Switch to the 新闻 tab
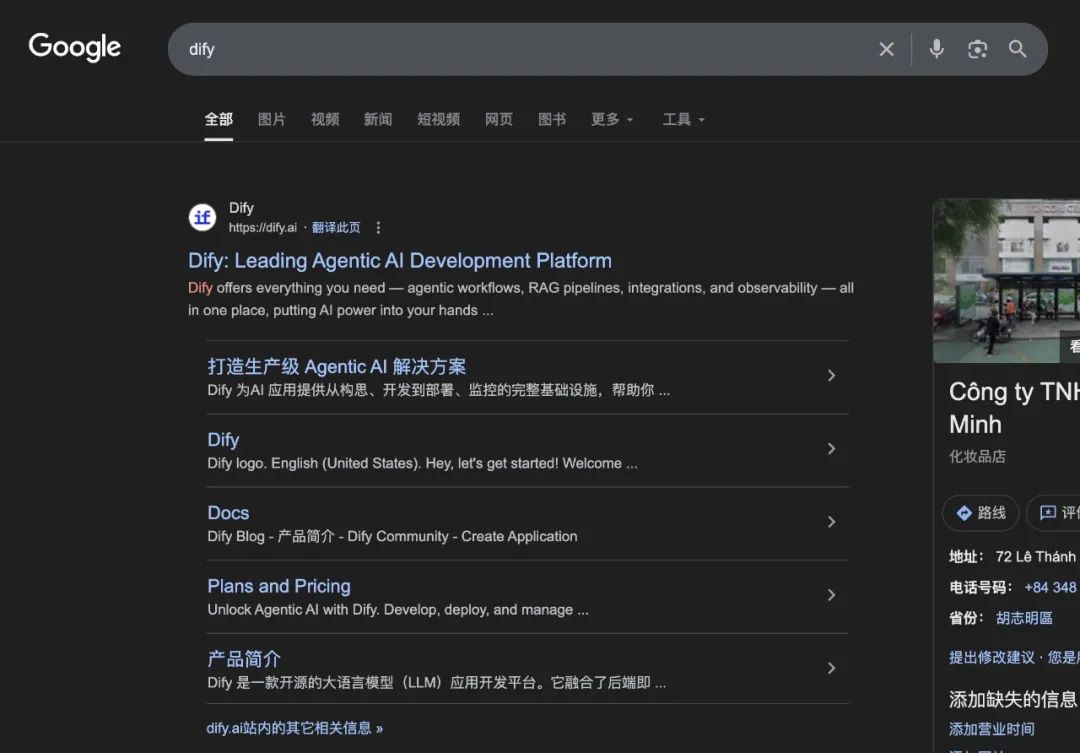 (378, 119)
